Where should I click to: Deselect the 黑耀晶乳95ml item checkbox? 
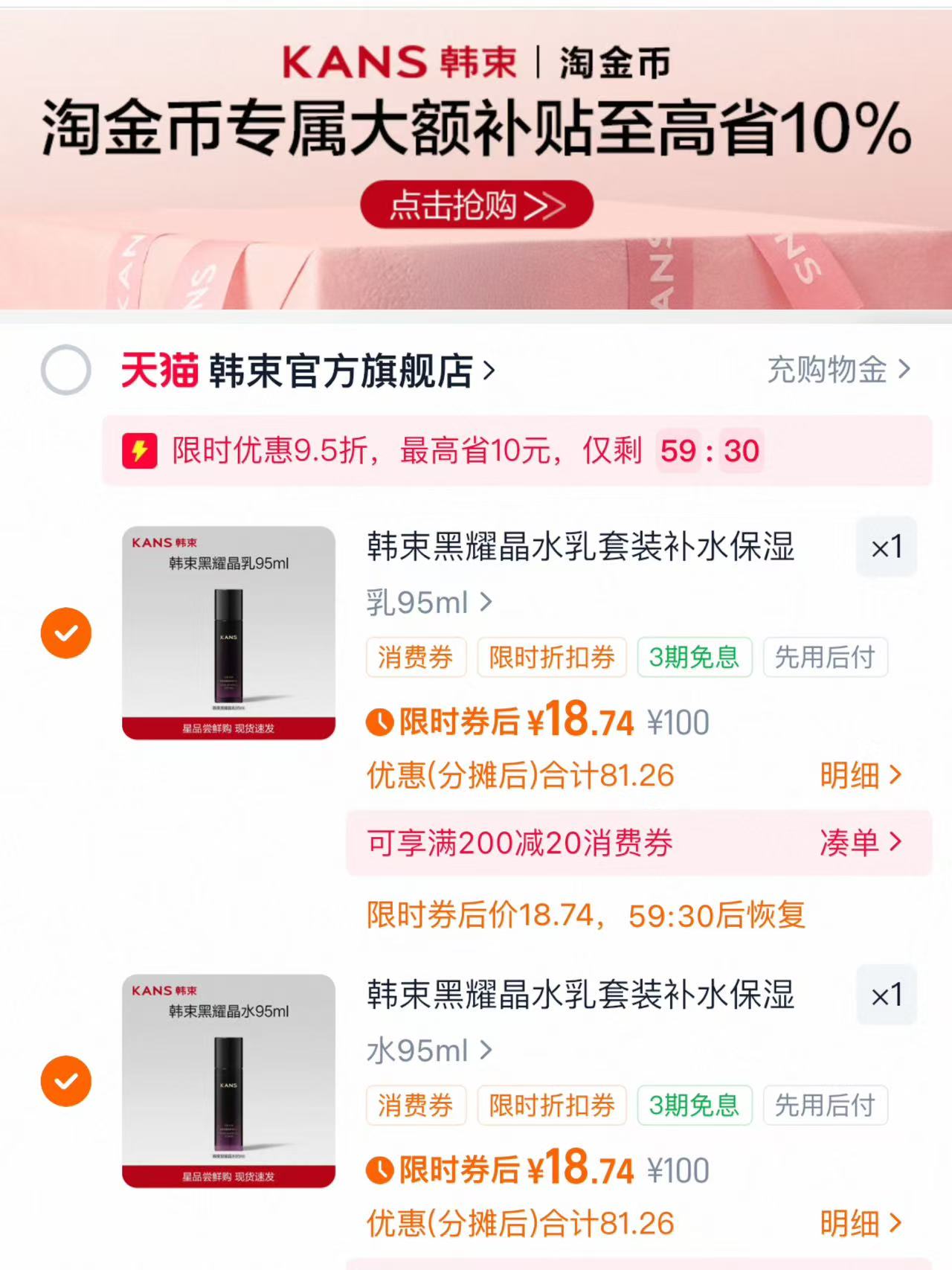coord(65,633)
